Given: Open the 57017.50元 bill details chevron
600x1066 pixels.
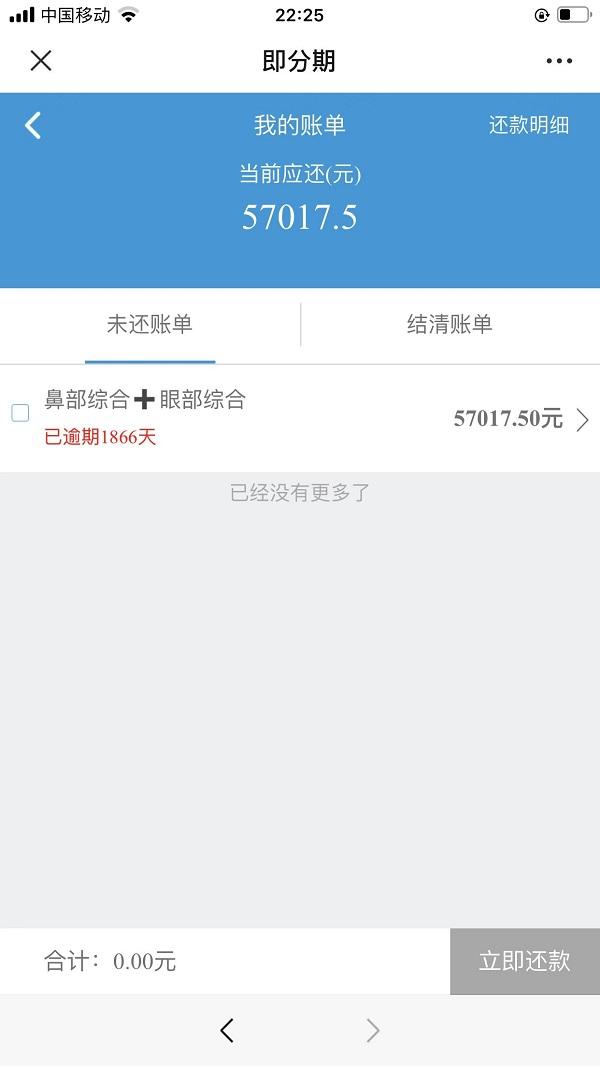Looking at the screenshot, I should coord(582,419).
